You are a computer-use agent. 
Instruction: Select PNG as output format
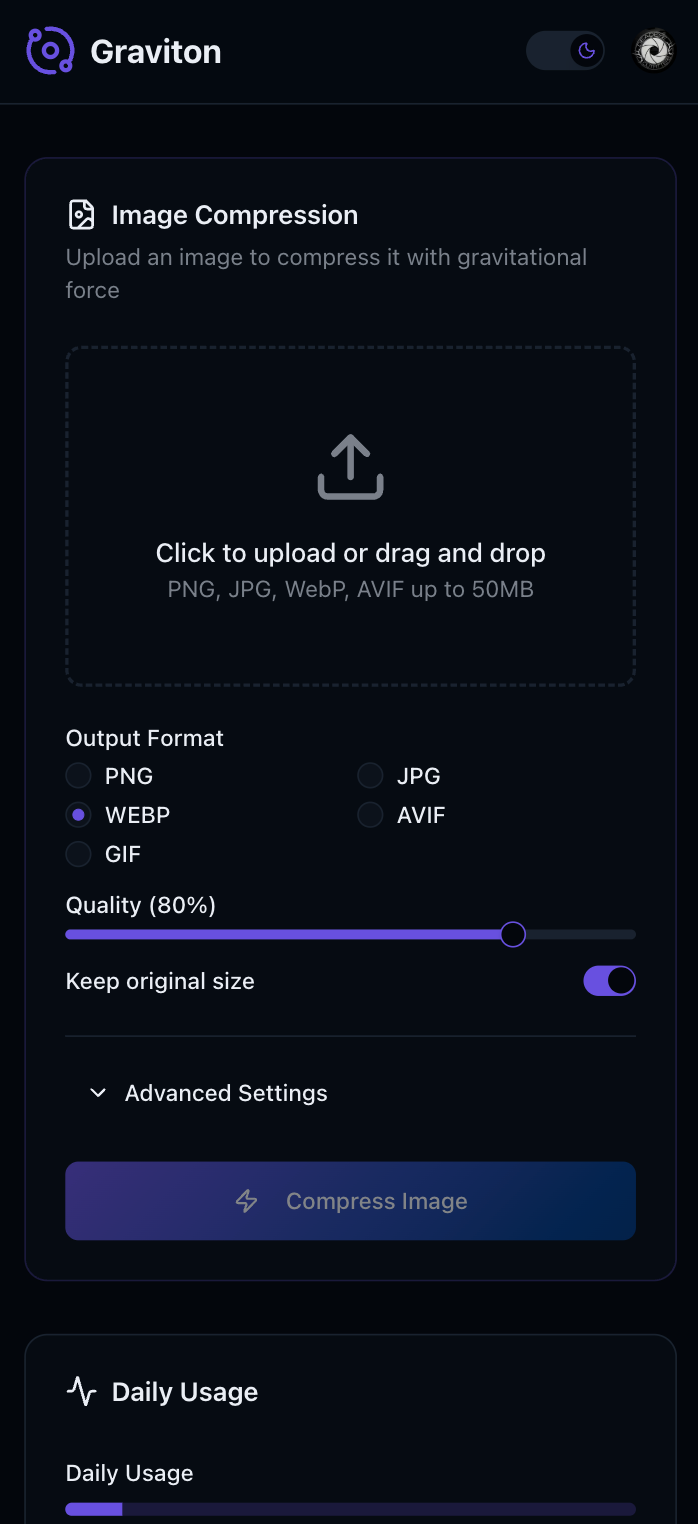coord(79,776)
